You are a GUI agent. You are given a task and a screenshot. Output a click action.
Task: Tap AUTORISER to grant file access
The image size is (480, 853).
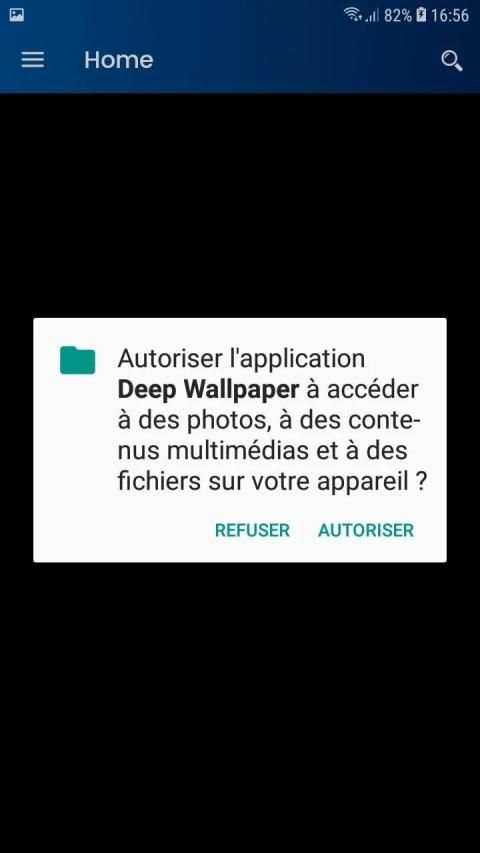coord(366,530)
